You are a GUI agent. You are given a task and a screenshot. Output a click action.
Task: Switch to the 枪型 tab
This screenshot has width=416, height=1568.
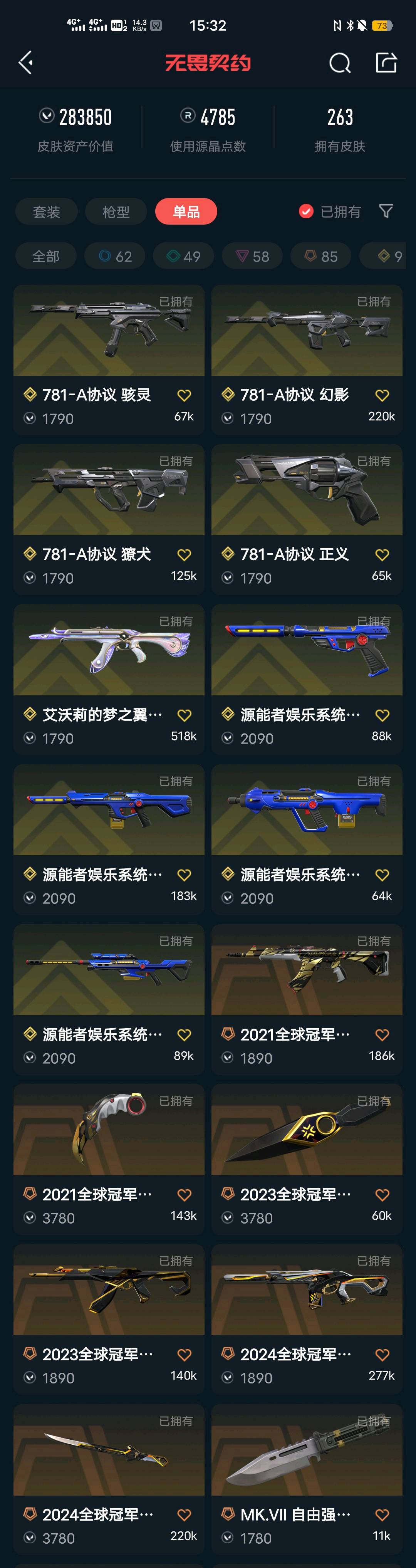116,212
